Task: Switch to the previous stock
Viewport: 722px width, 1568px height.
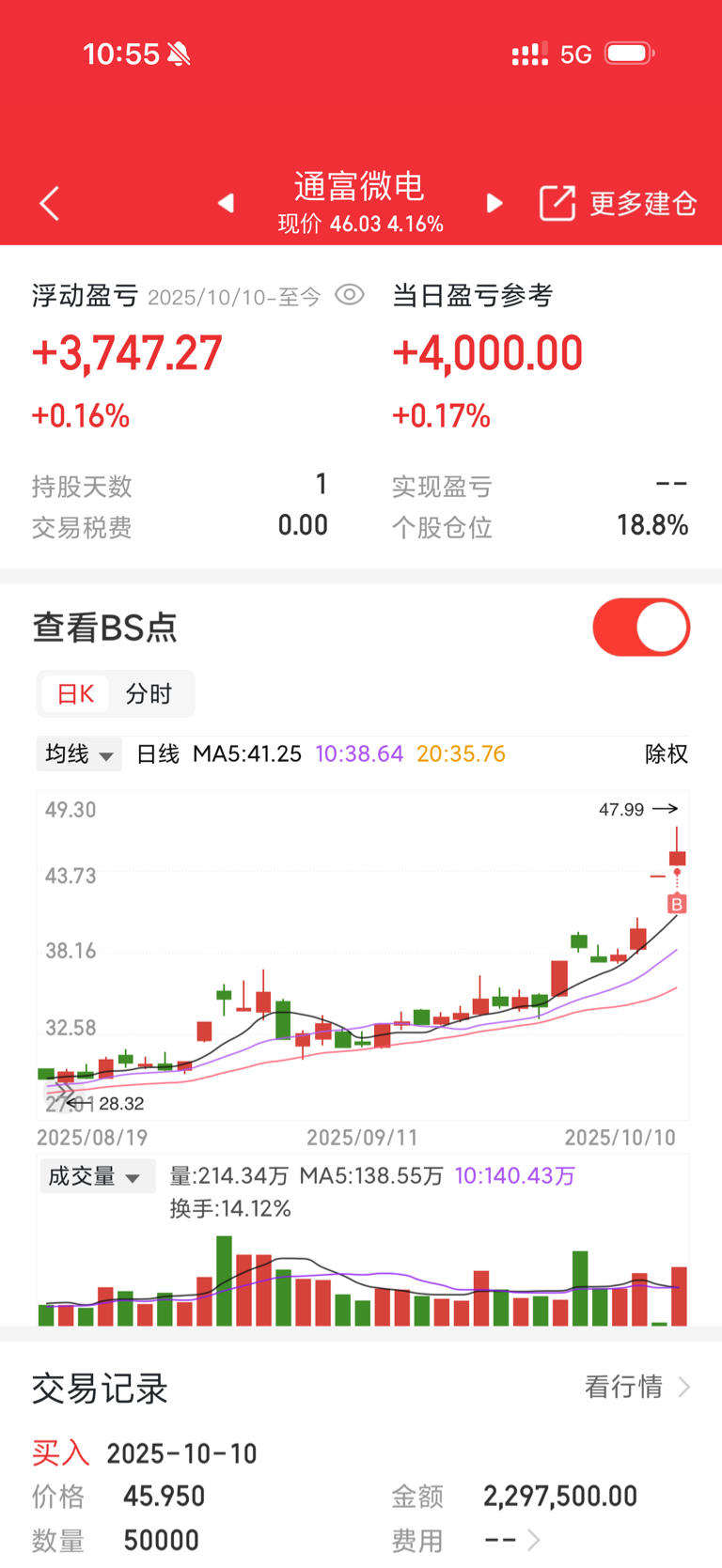Action: (226, 203)
